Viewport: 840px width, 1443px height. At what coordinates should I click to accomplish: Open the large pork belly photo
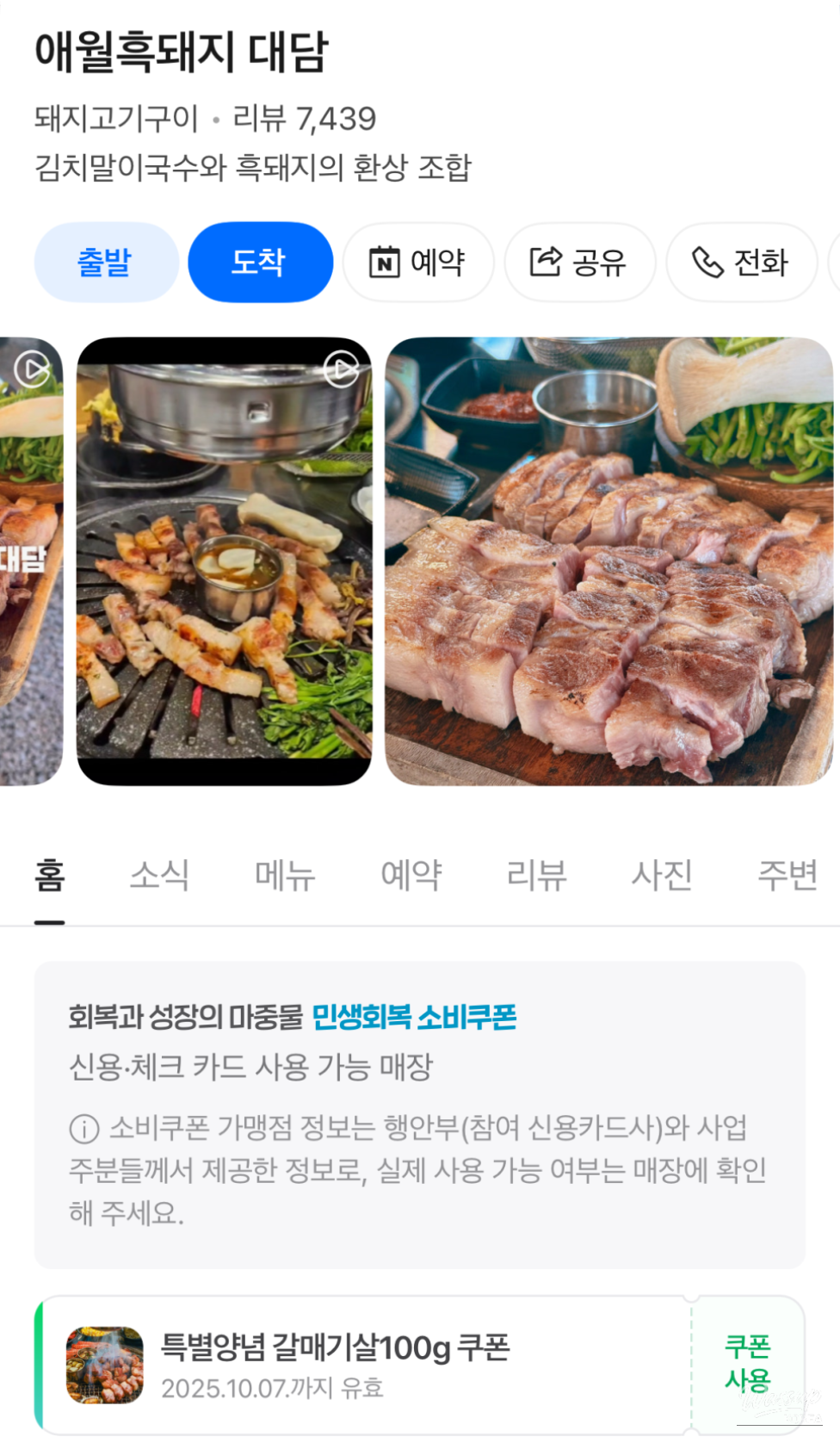[608, 560]
